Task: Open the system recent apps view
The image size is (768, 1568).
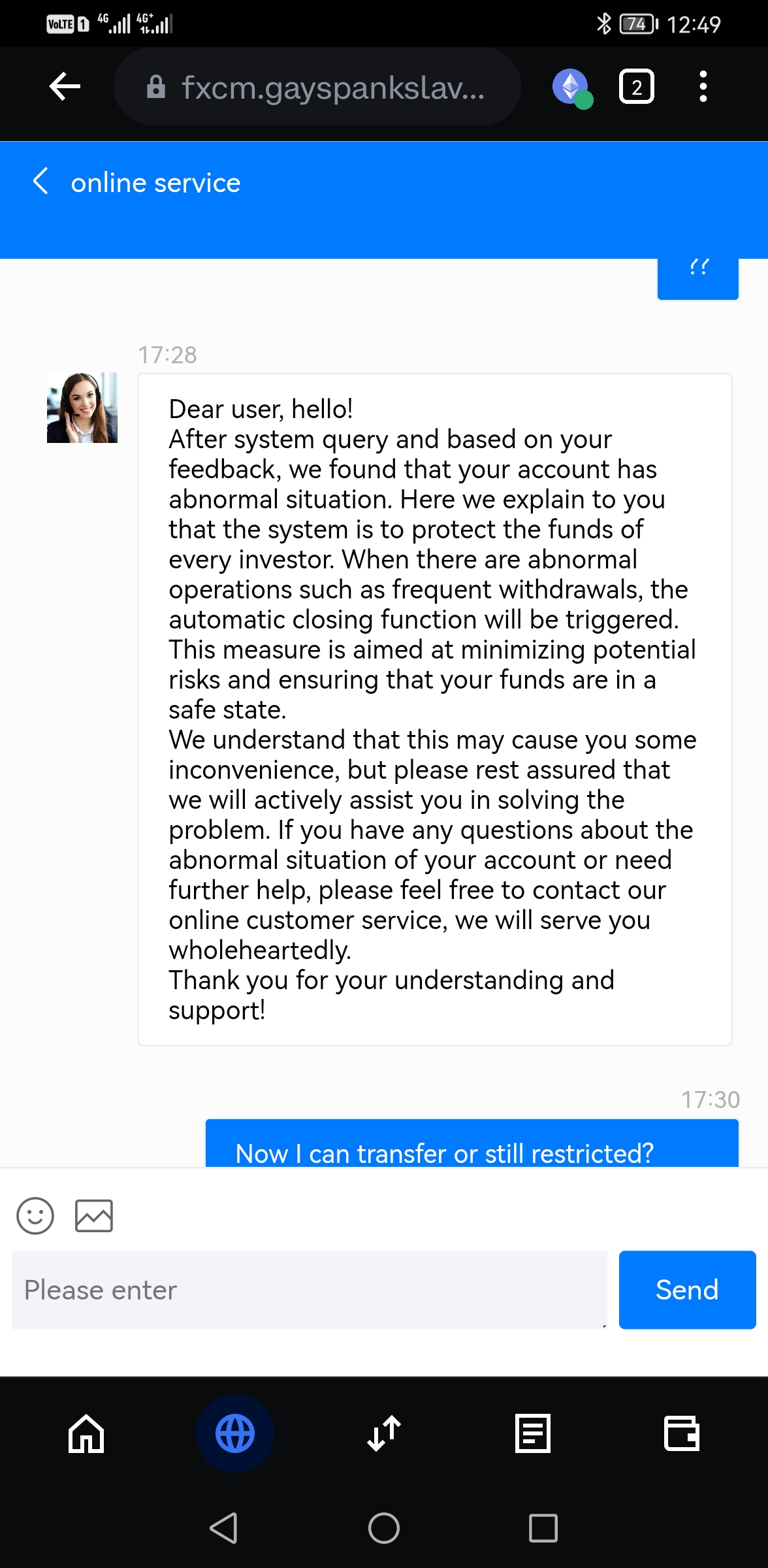Action: tap(543, 1527)
